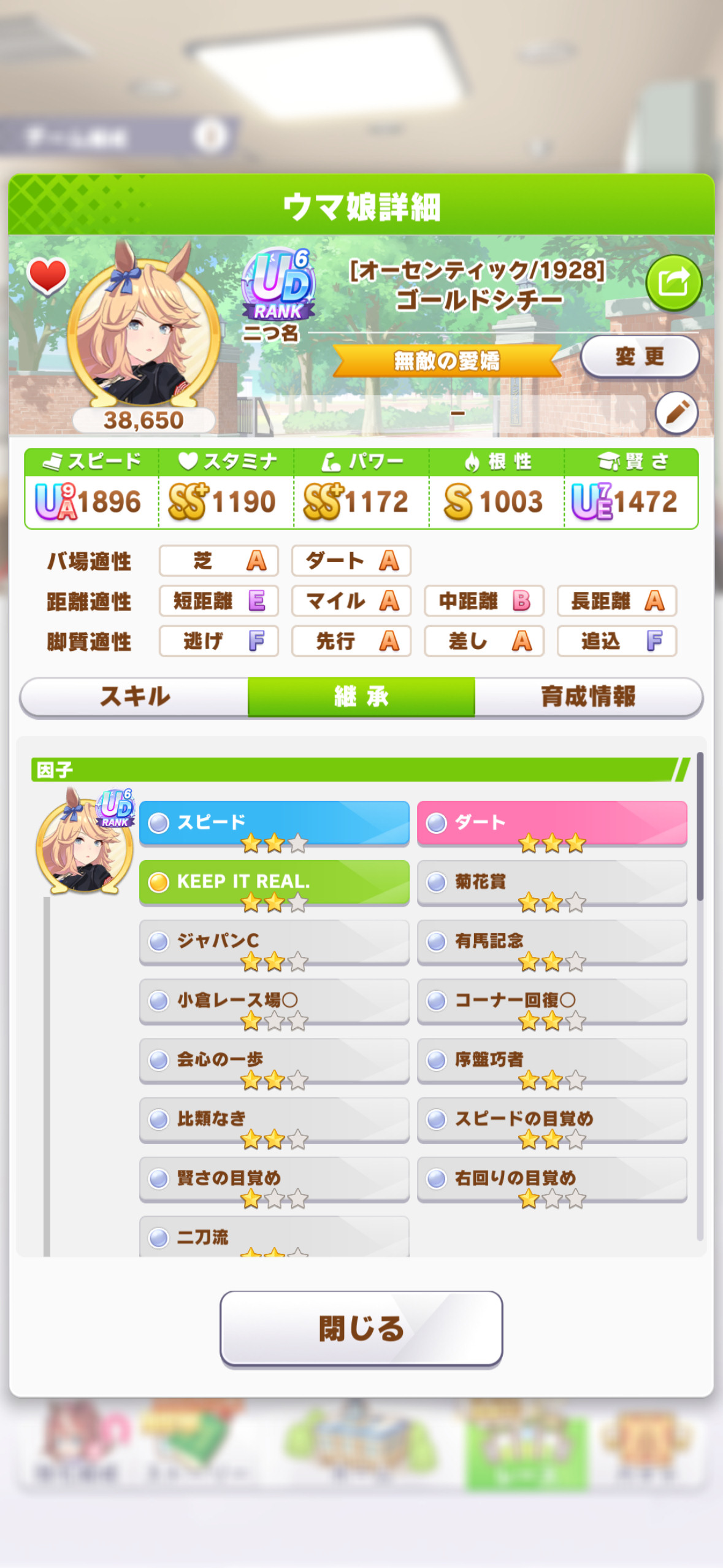Viewport: 723px width, 1568px height.
Task: Tap the 変更 button
Action: [x=640, y=356]
